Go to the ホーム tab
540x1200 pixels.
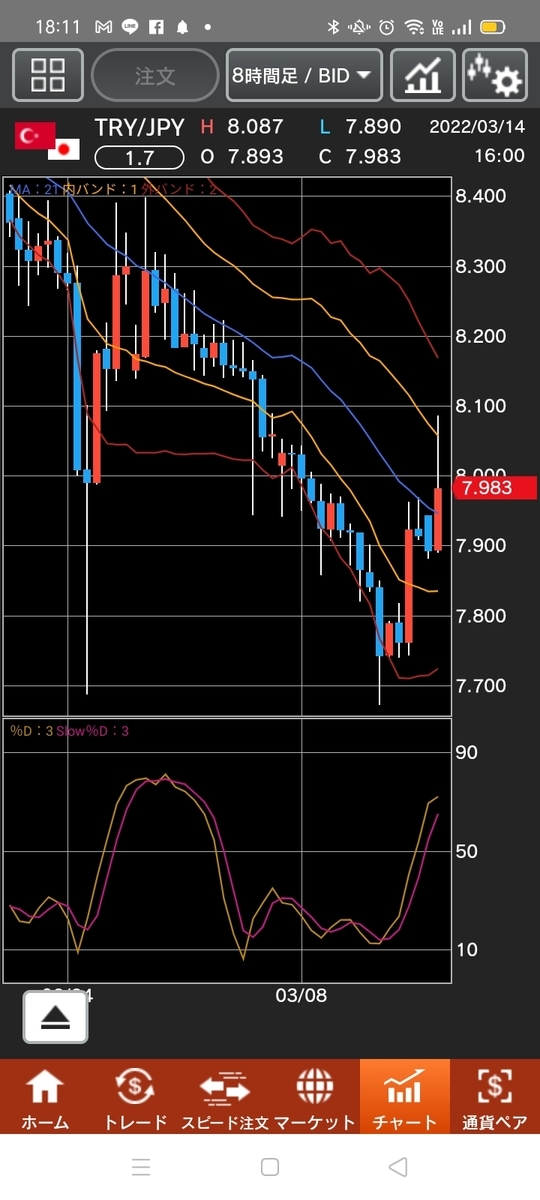click(45, 1097)
